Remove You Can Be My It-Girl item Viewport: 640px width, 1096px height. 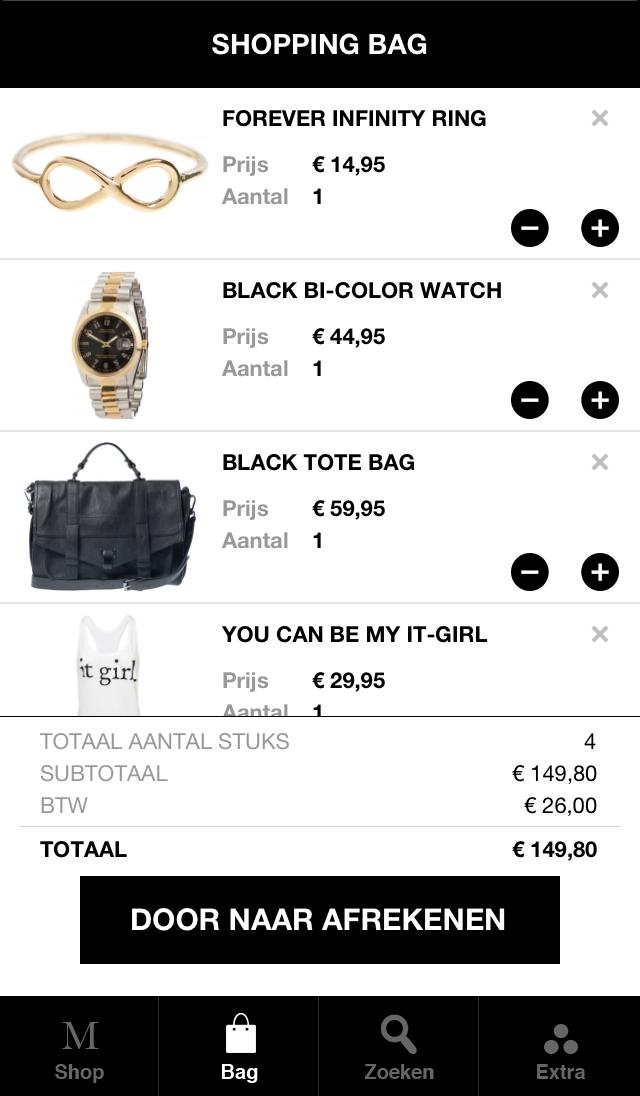(x=600, y=634)
